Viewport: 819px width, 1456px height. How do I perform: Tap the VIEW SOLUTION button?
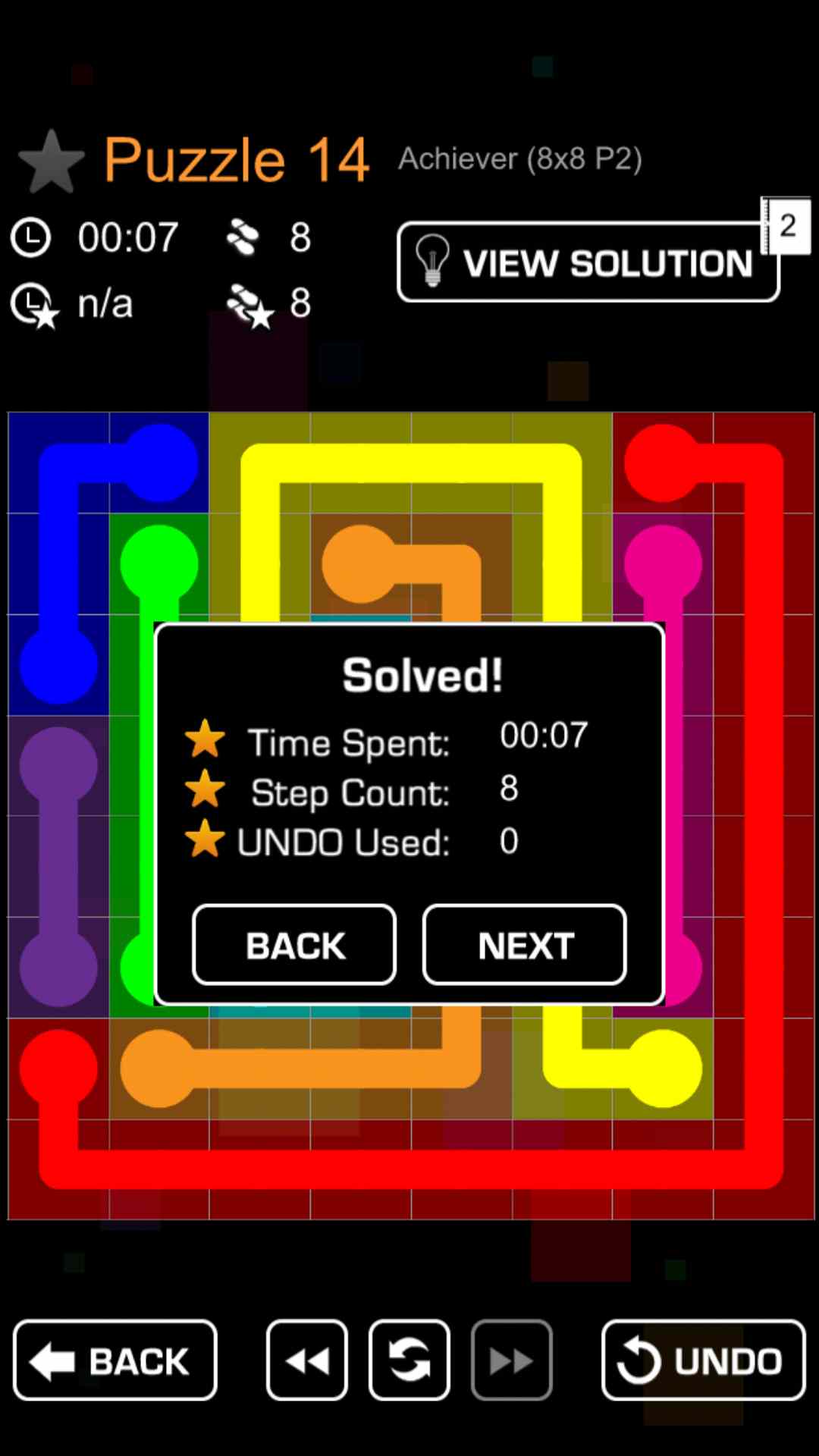pyautogui.click(x=588, y=262)
